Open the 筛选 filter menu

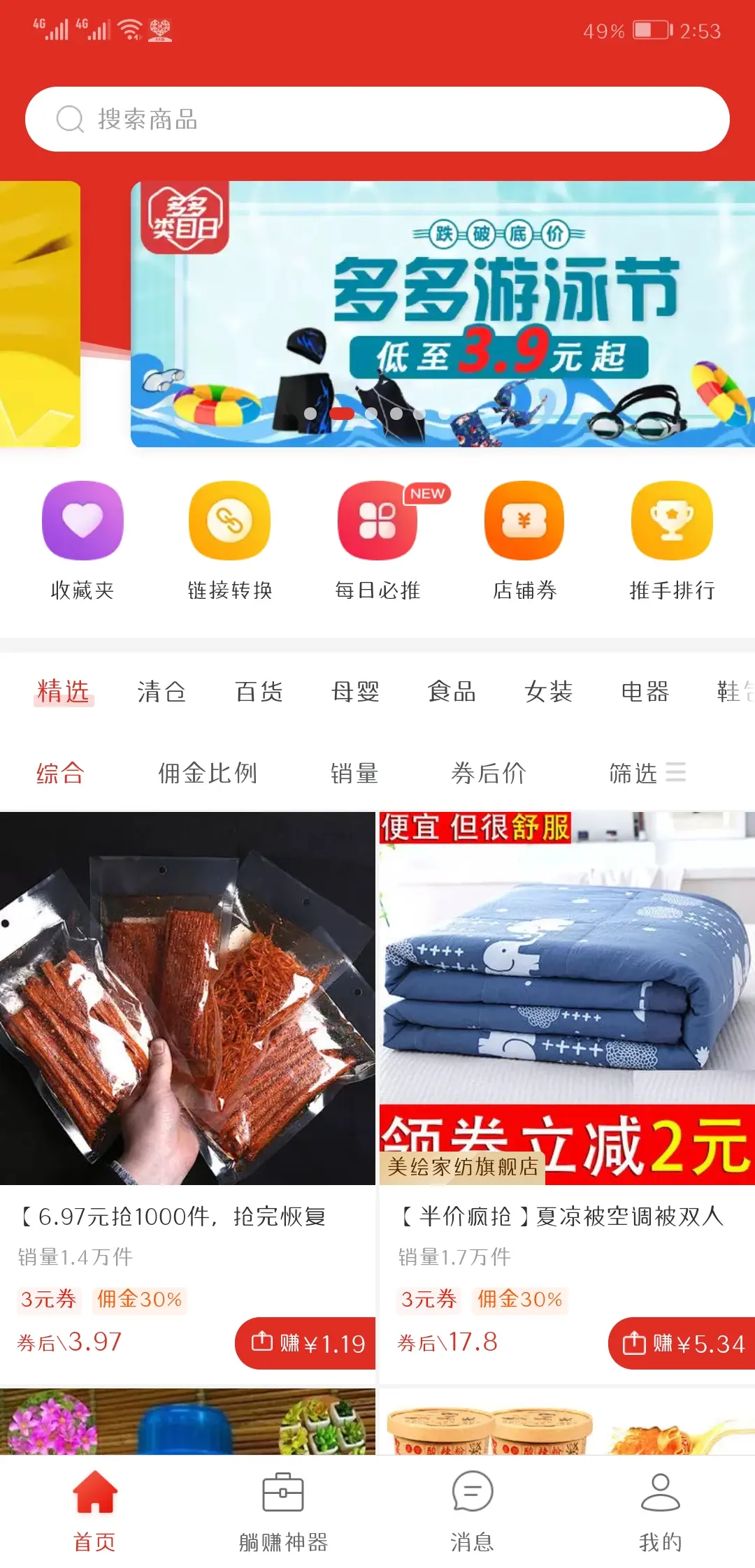coord(646,773)
